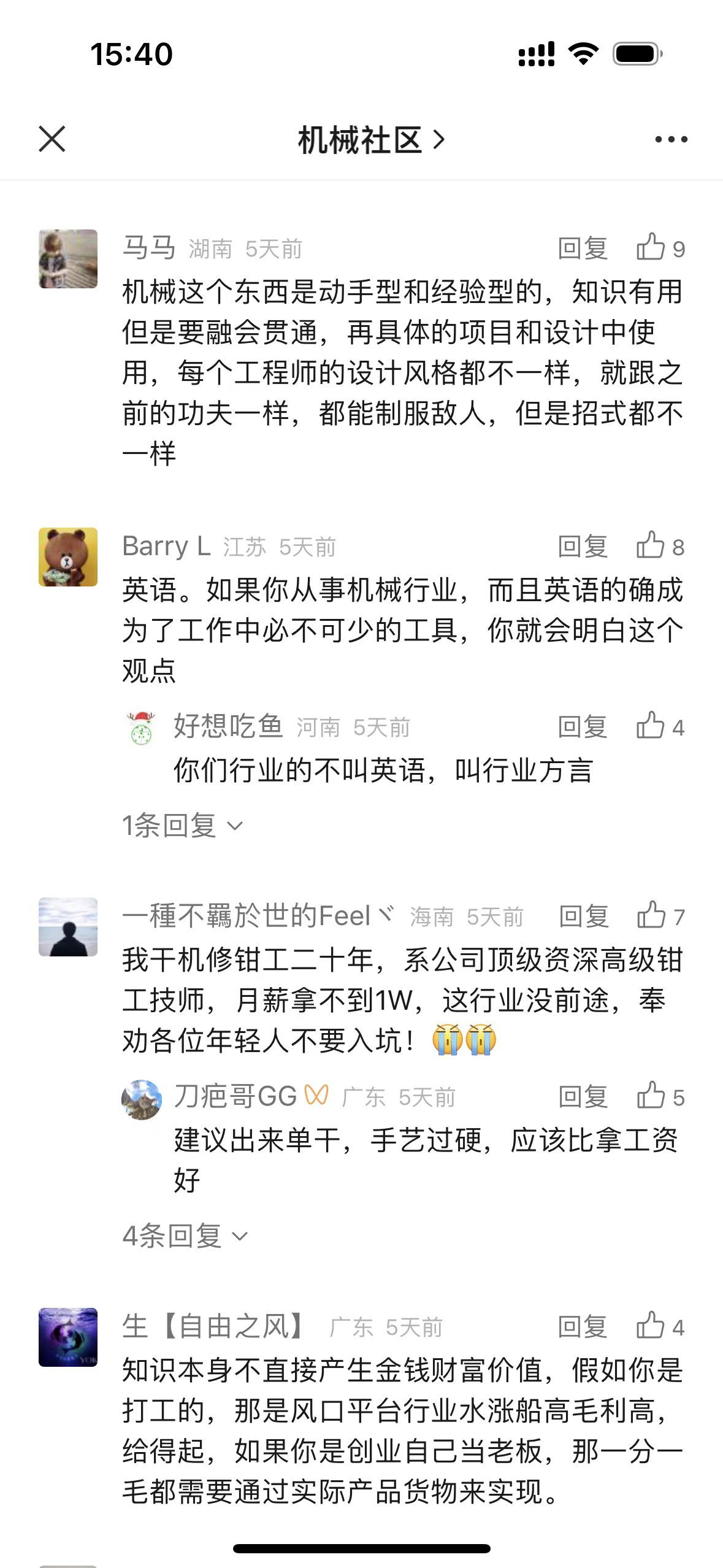Like 一種不羈於世的Feel's comment
The width and height of the screenshot is (723, 1568).
pos(660,917)
